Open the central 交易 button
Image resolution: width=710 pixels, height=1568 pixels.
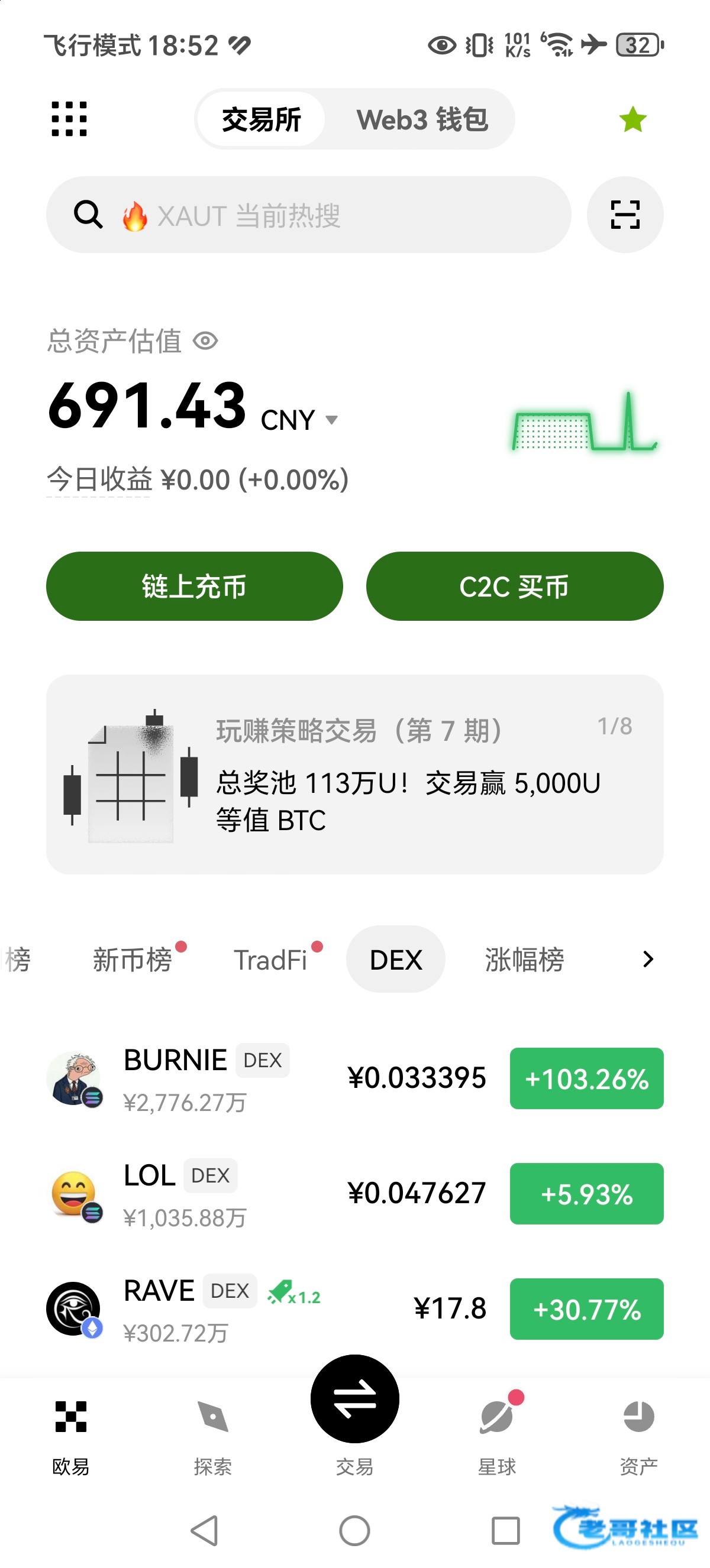pos(354,1400)
